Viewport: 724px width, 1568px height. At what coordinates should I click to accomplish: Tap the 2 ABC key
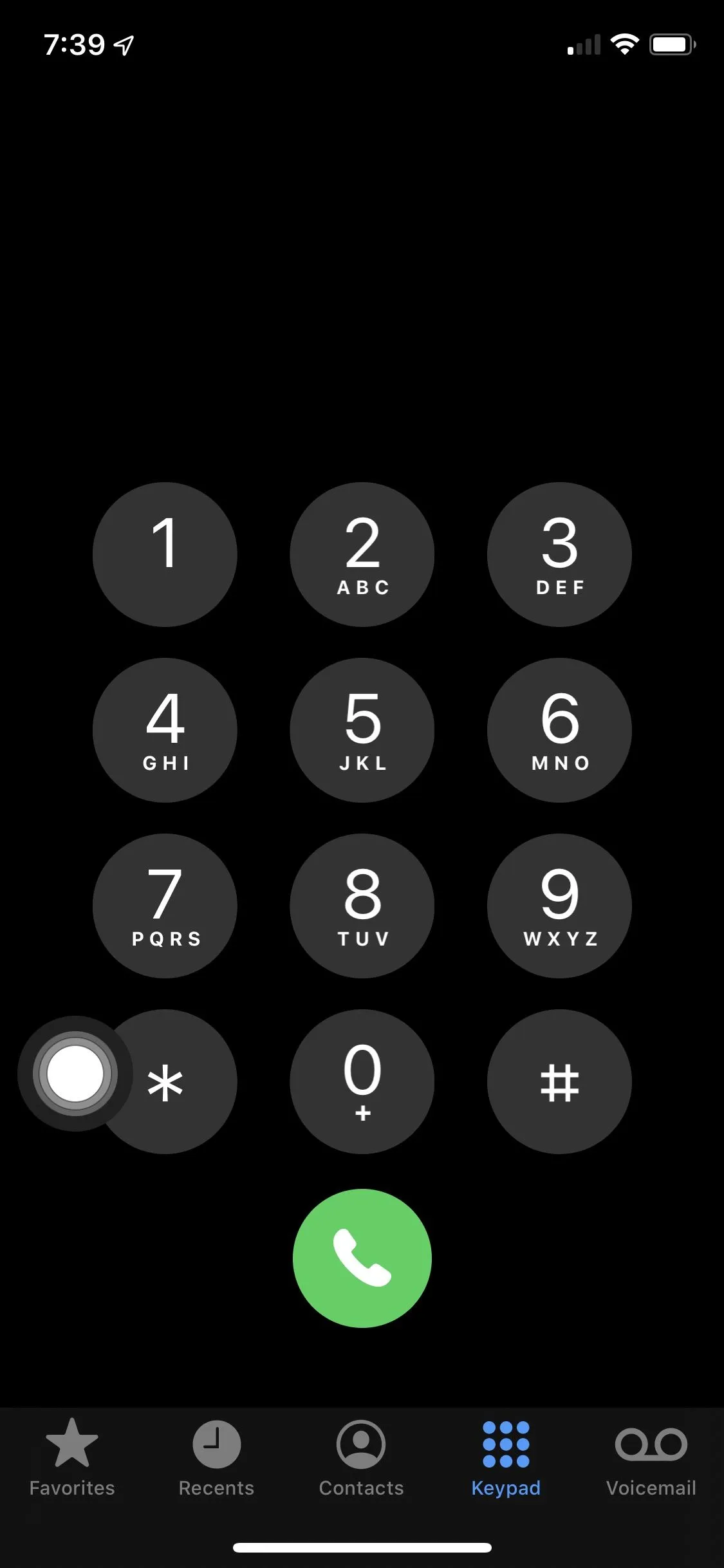pos(362,554)
